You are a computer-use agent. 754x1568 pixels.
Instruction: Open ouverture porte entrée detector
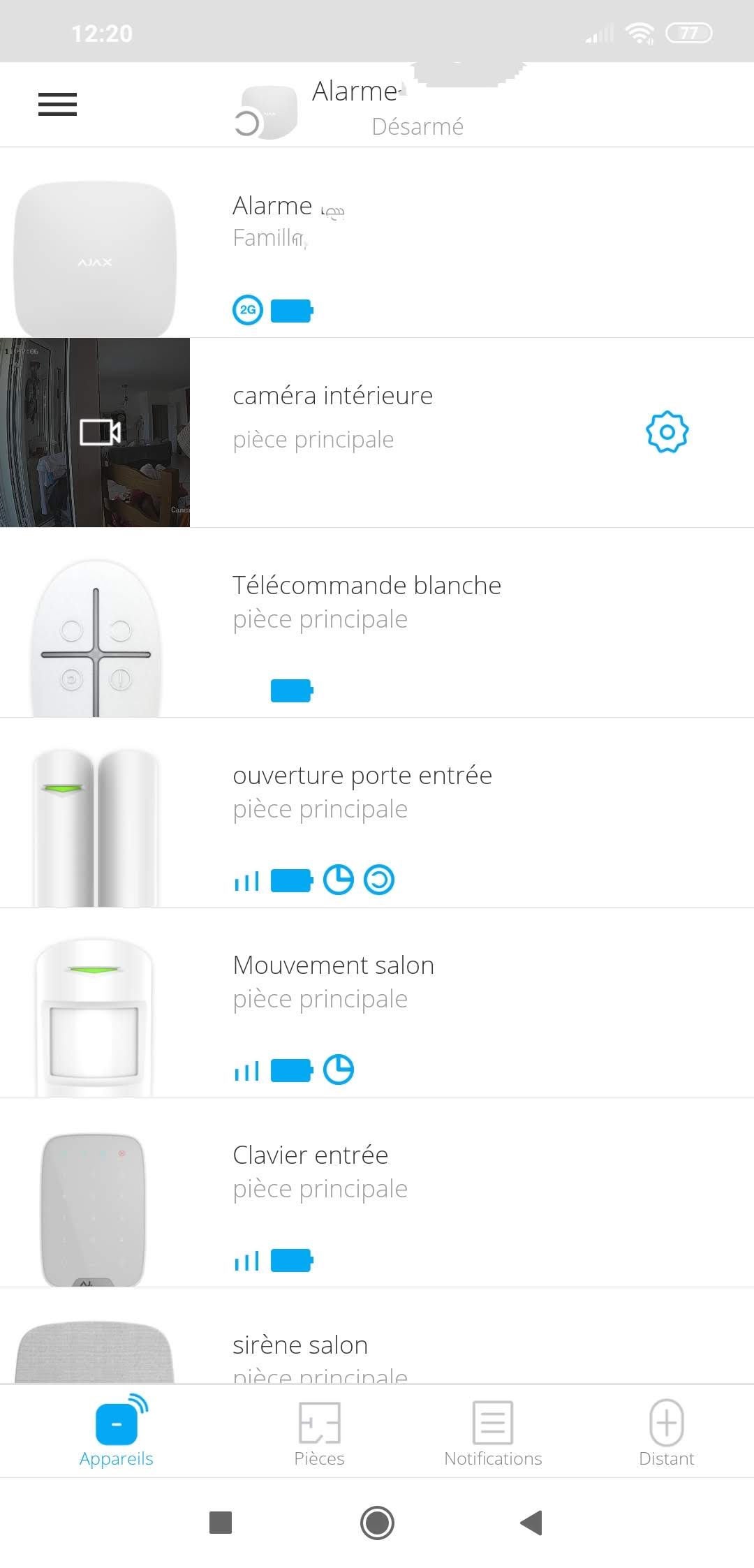[377, 813]
